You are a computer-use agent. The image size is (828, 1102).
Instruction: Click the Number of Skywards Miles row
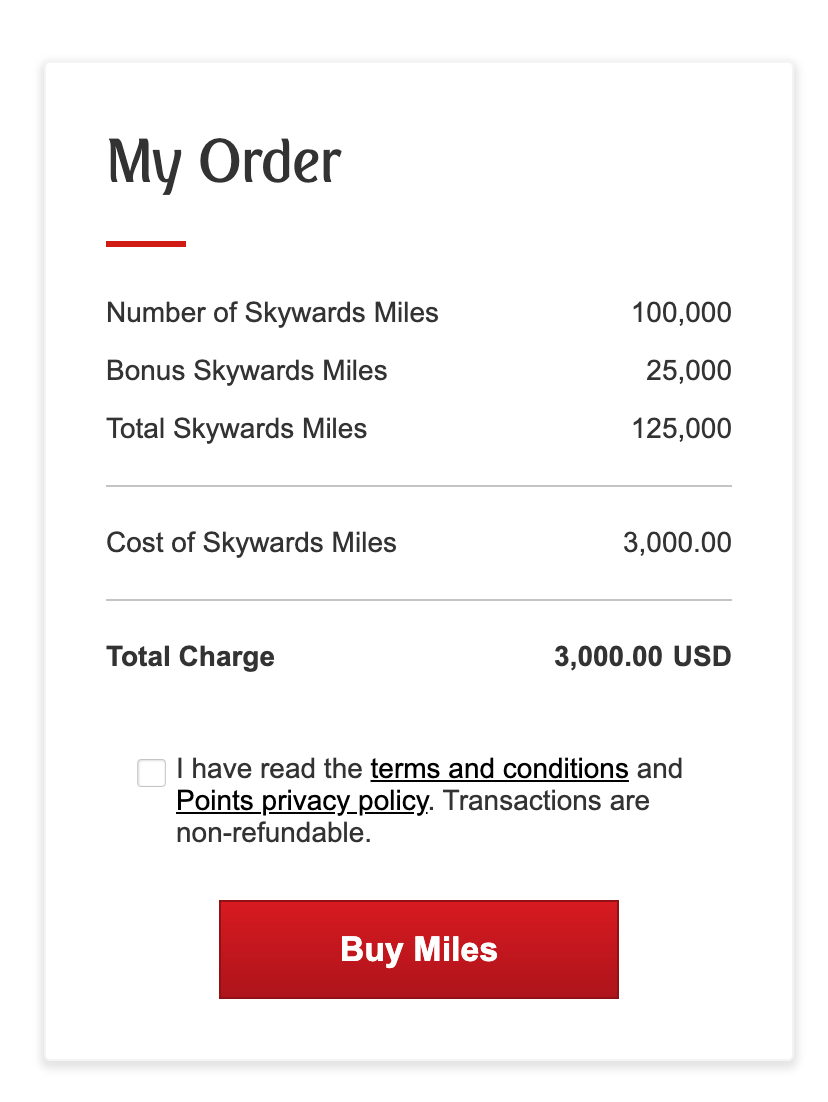click(272, 312)
